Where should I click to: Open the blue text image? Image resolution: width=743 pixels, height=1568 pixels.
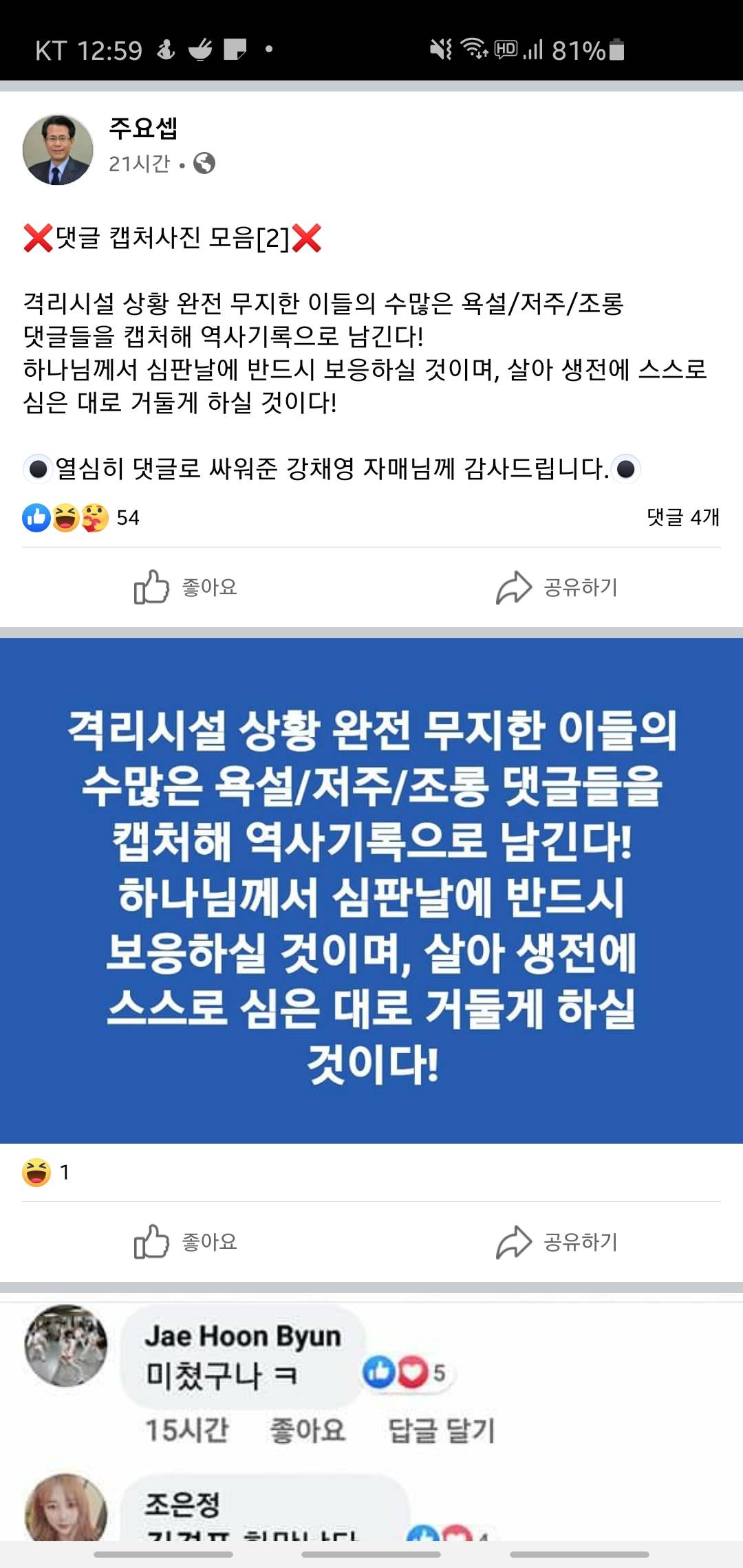[x=371, y=891]
